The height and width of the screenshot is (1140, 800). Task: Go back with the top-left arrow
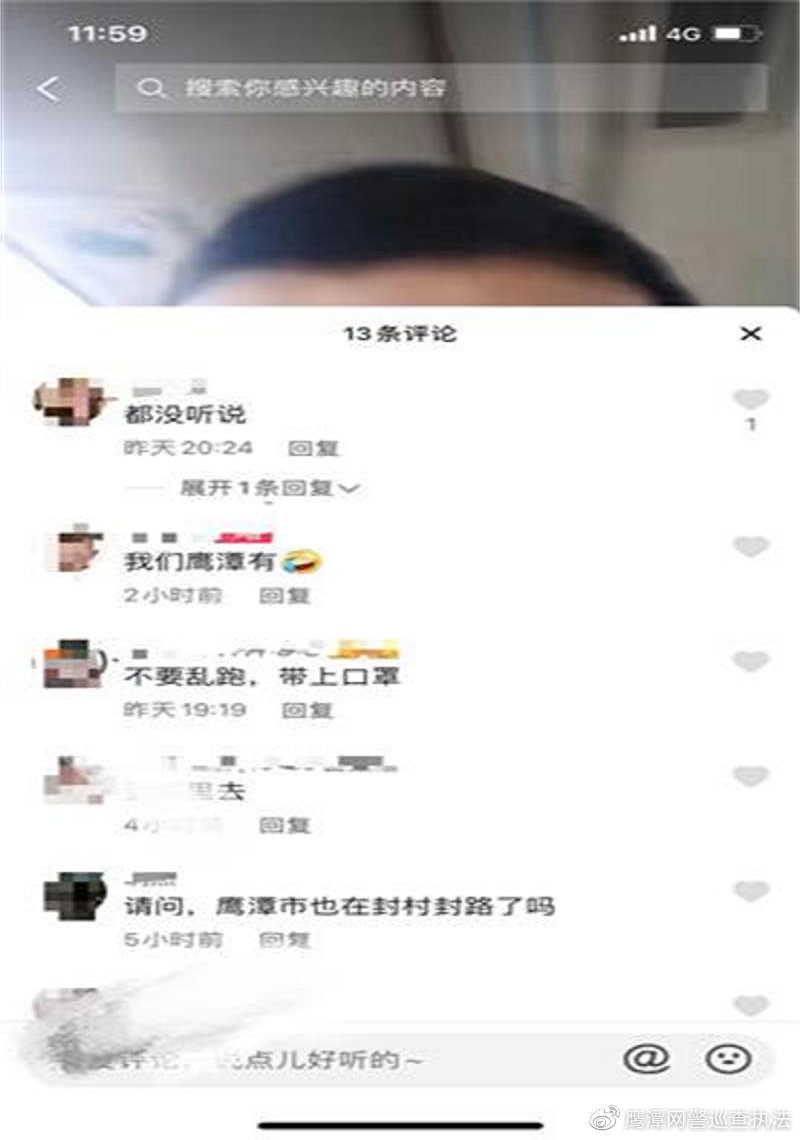click(x=48, y=89)
